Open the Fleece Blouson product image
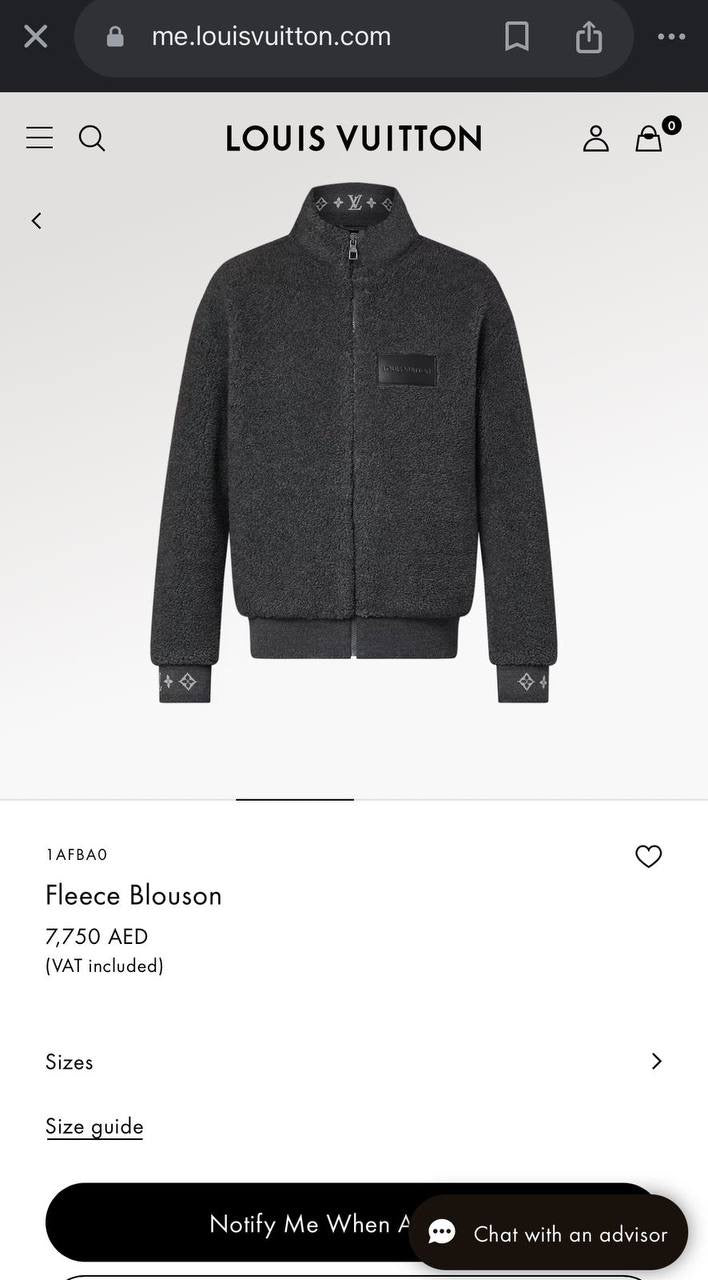 point(354,445)
